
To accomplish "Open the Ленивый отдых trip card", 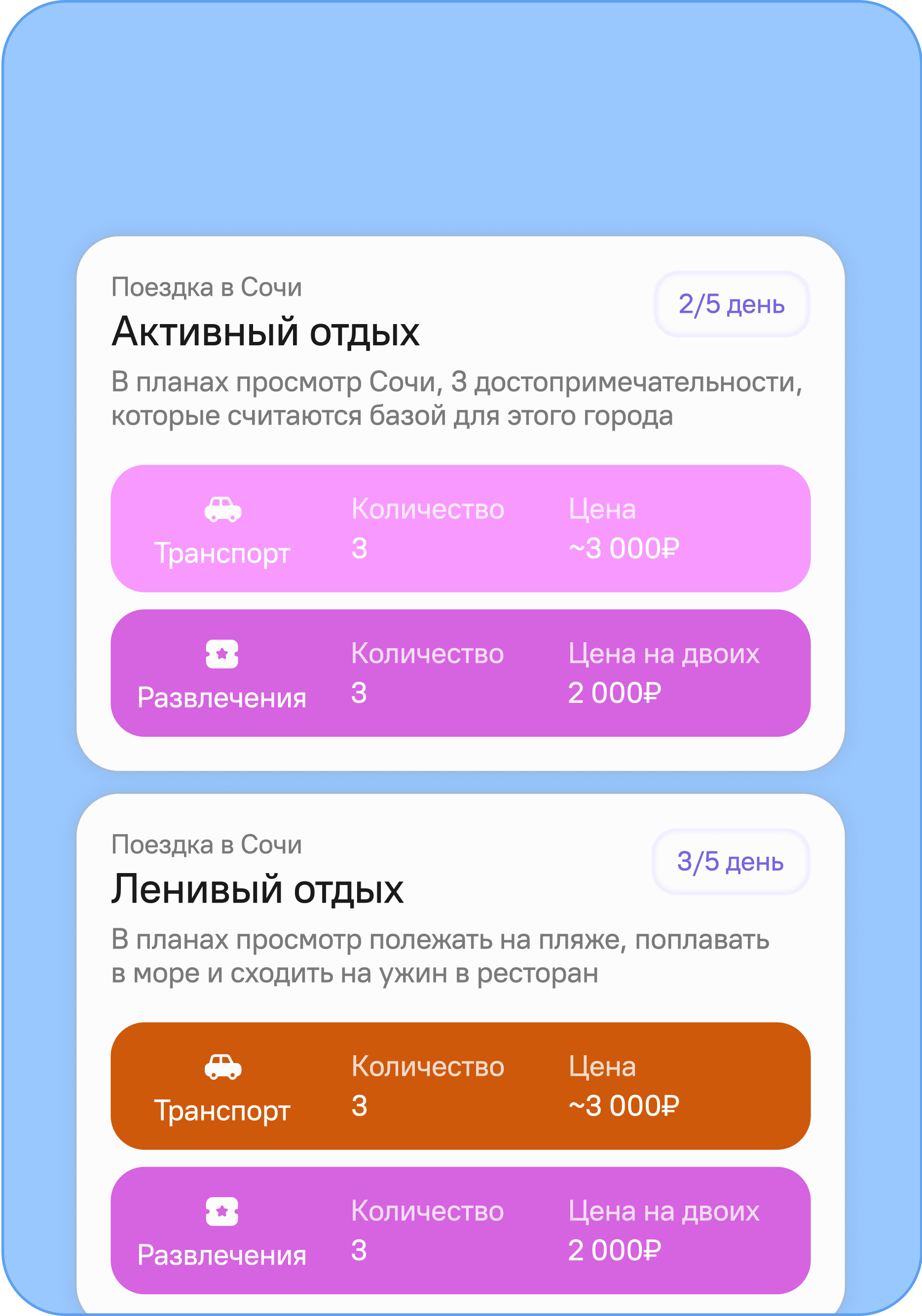I will point(258,889).
